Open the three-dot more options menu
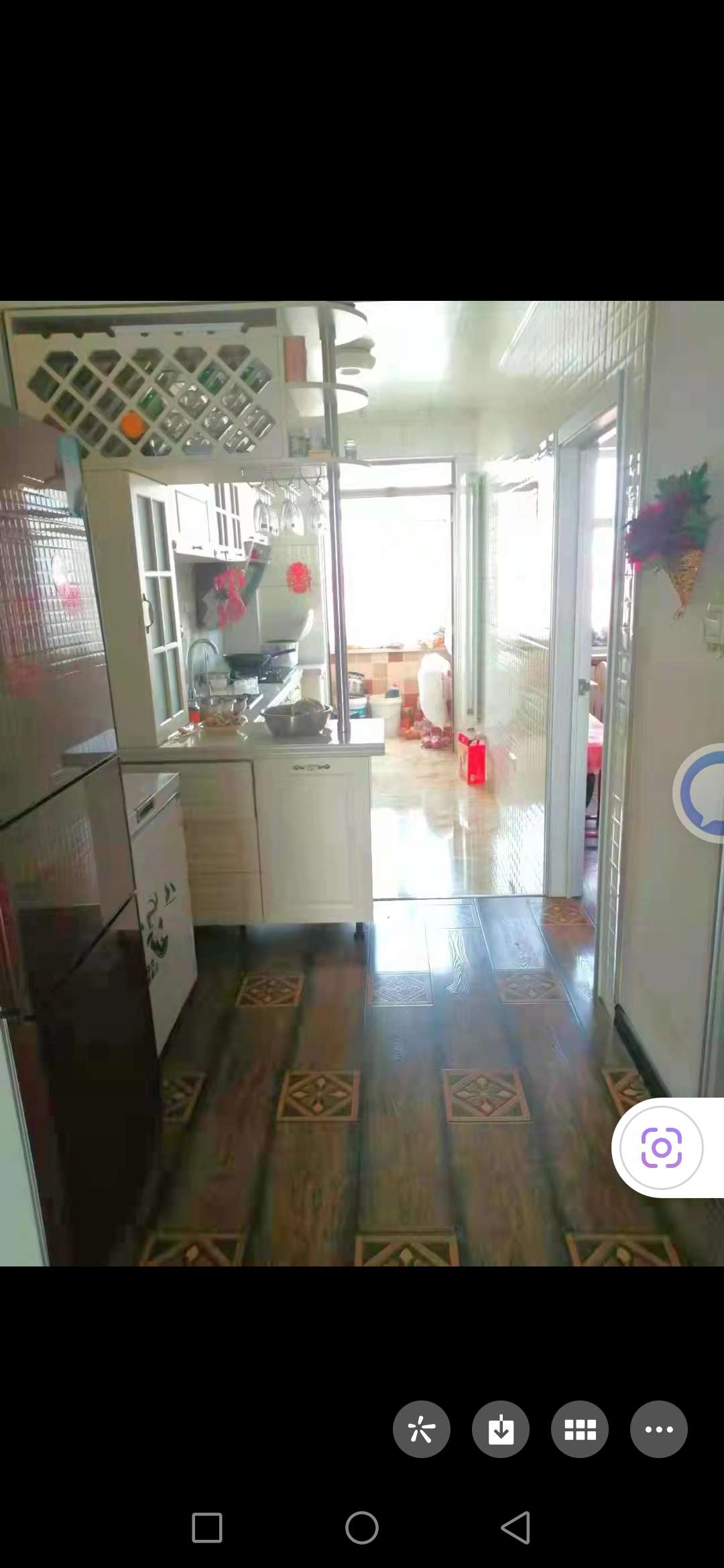Viewport: 724px width, 1568px height. (659, 1429)
